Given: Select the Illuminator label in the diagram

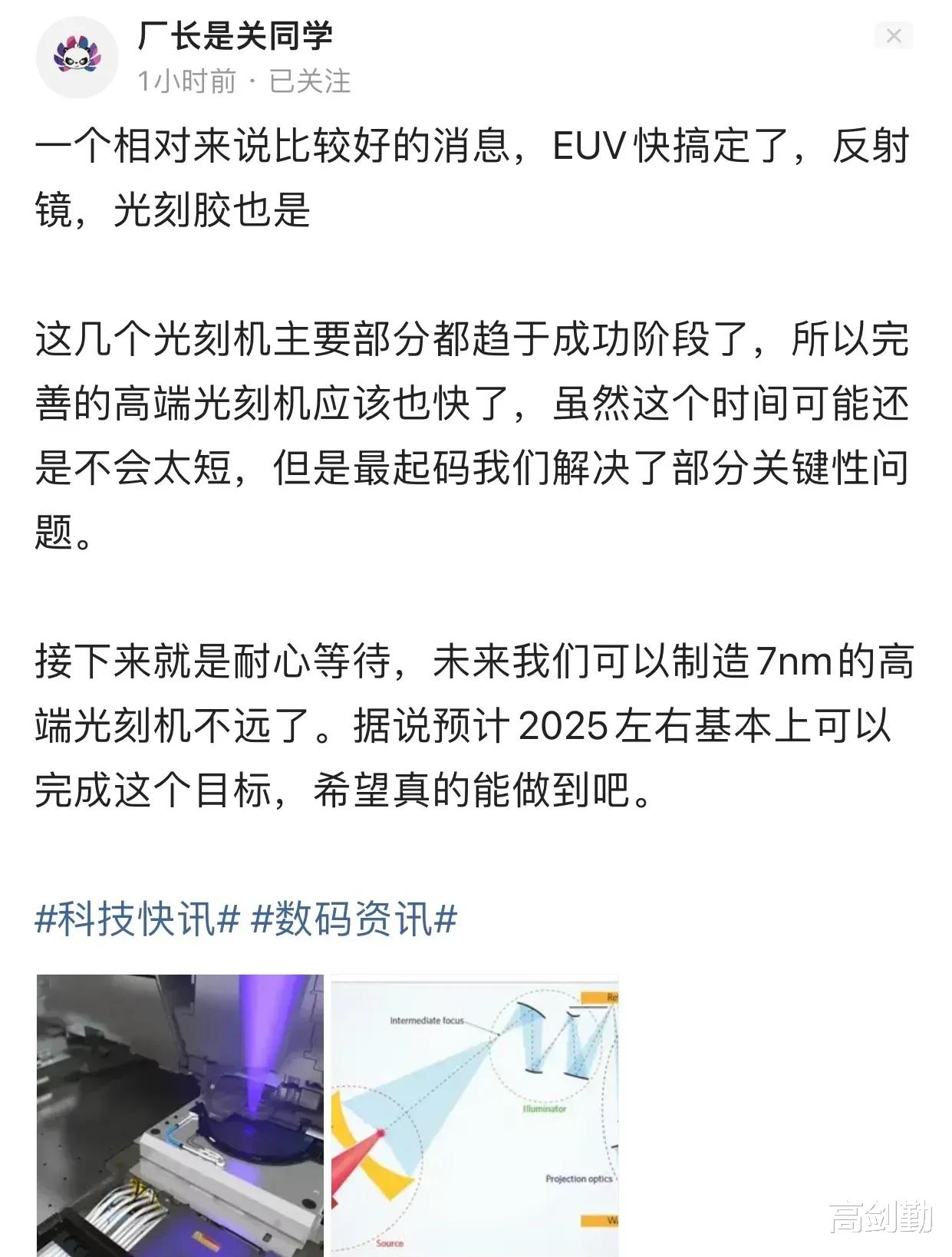Looking at the screenshot, I should coord(545,1108).
